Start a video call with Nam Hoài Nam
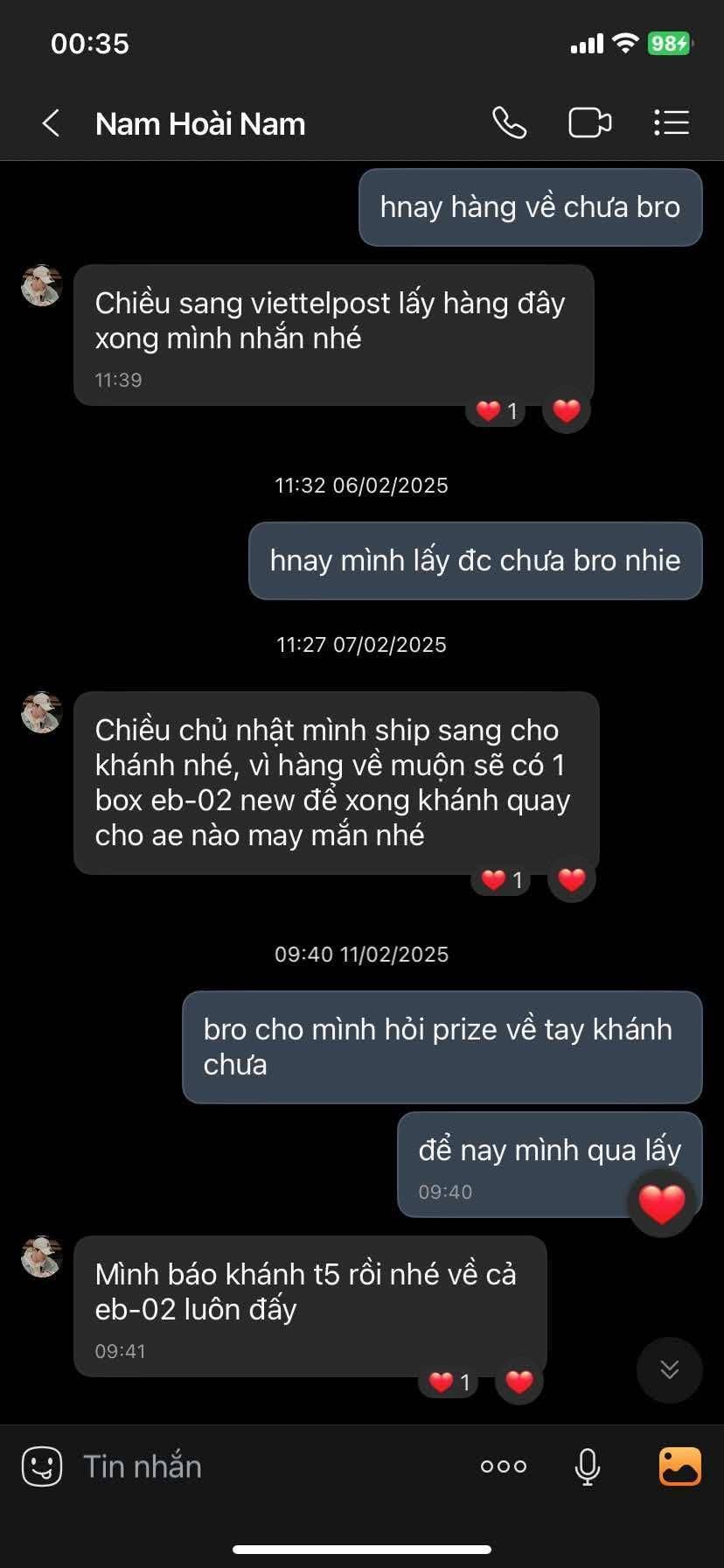The image size is (724, 1568). click(589, 123)
